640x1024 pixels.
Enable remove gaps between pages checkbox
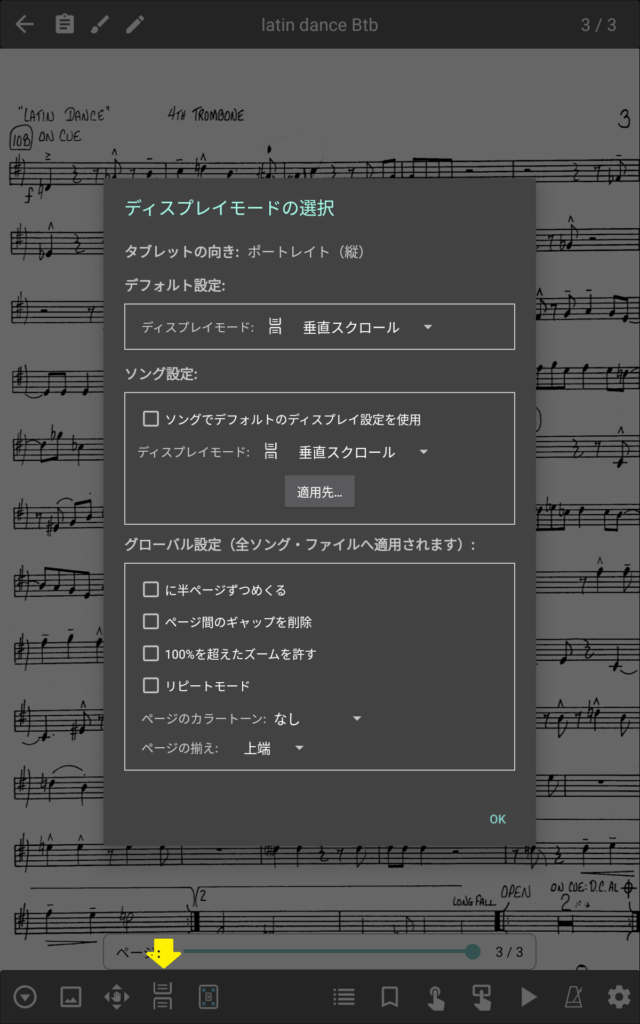coord(151,622)
